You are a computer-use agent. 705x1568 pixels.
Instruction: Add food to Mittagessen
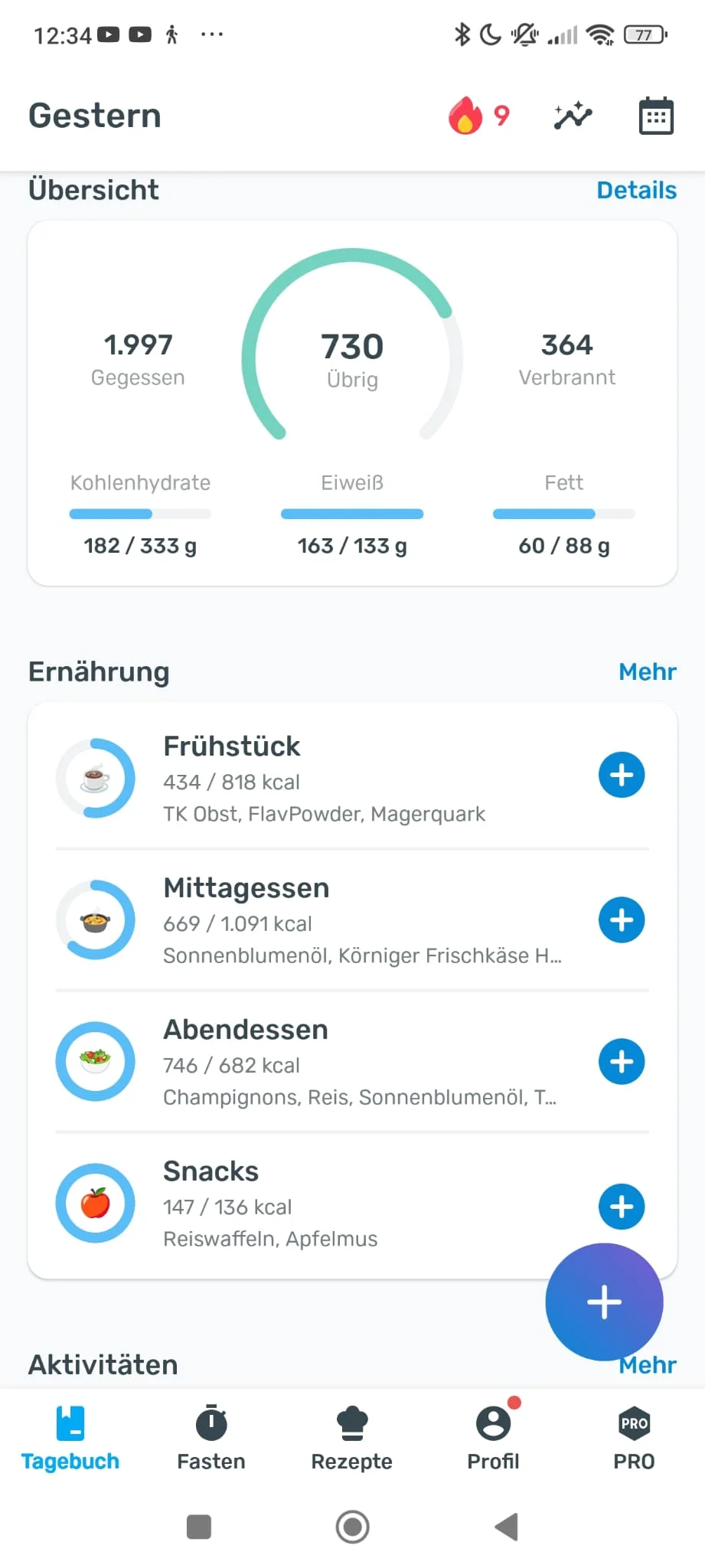622,920
